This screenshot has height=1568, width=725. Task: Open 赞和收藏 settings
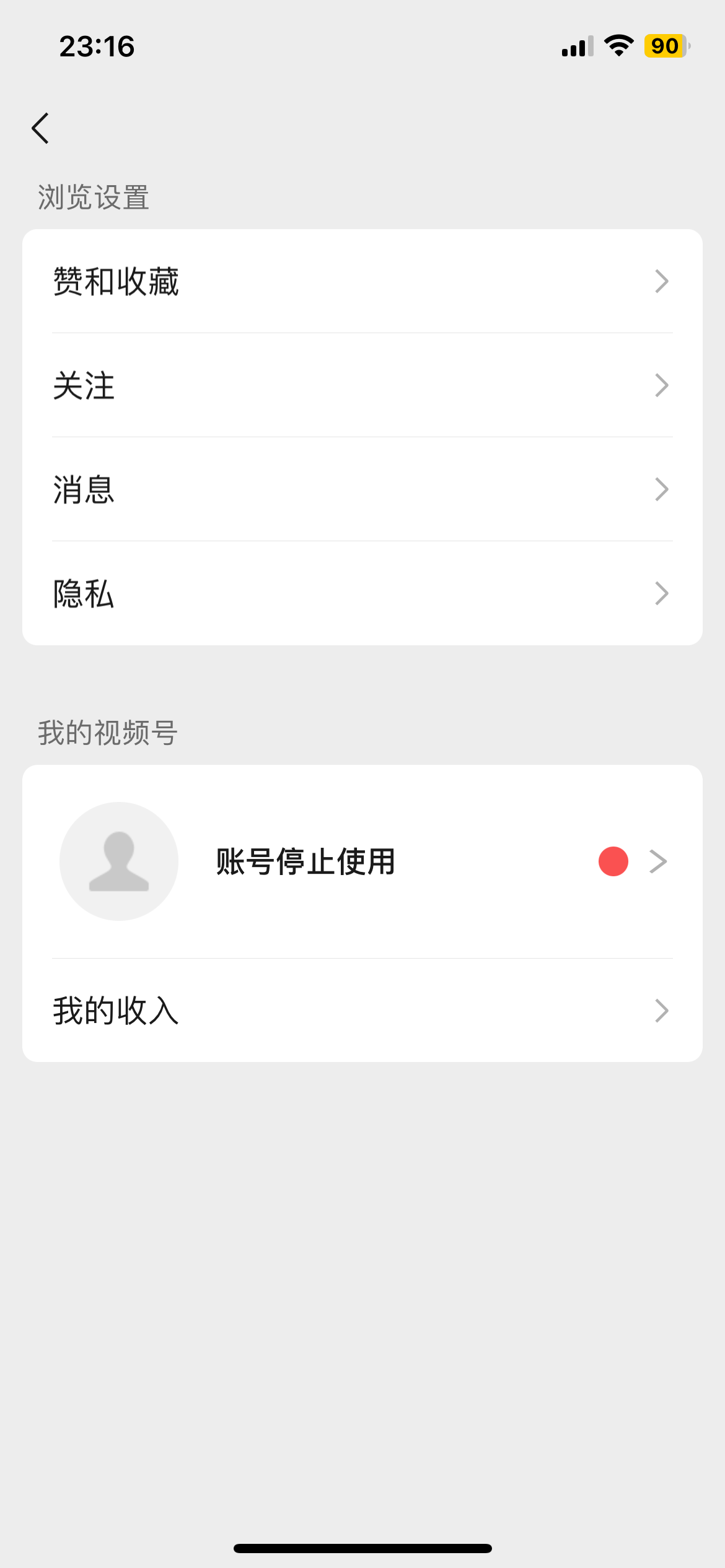point(362,282)
